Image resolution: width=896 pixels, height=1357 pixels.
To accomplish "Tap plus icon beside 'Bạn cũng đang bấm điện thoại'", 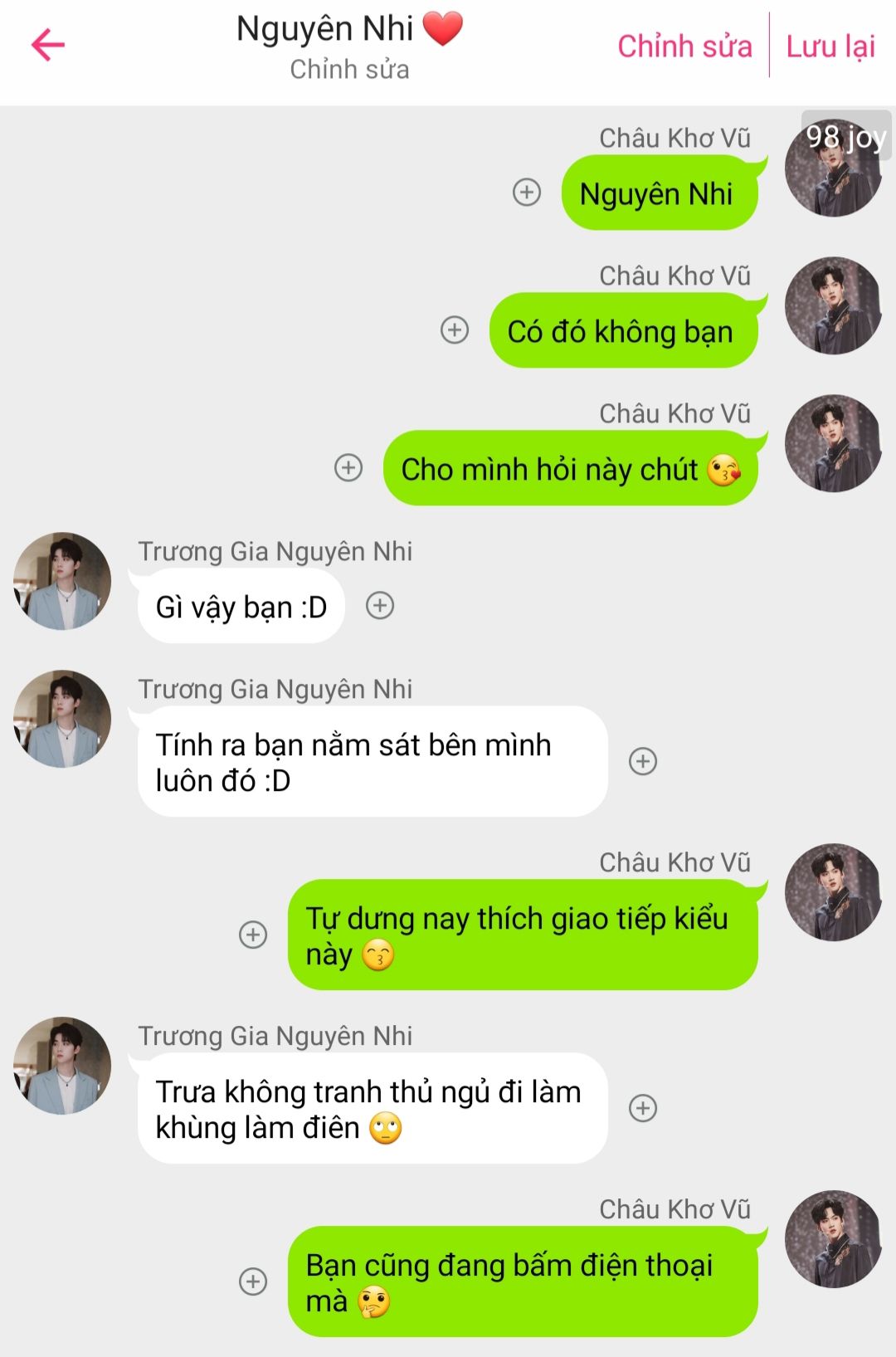I will pos(253,1281).
